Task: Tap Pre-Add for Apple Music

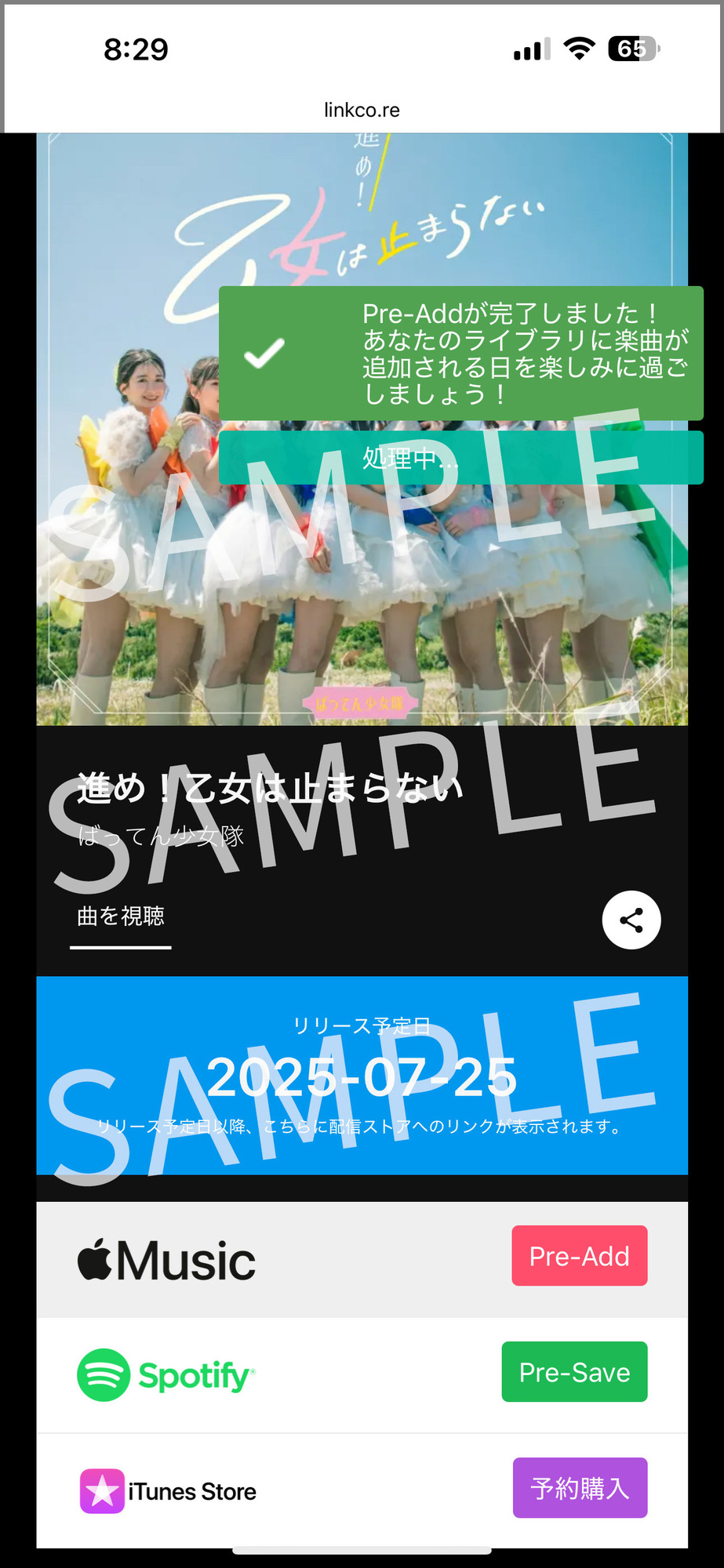Action: point(579,1256)
